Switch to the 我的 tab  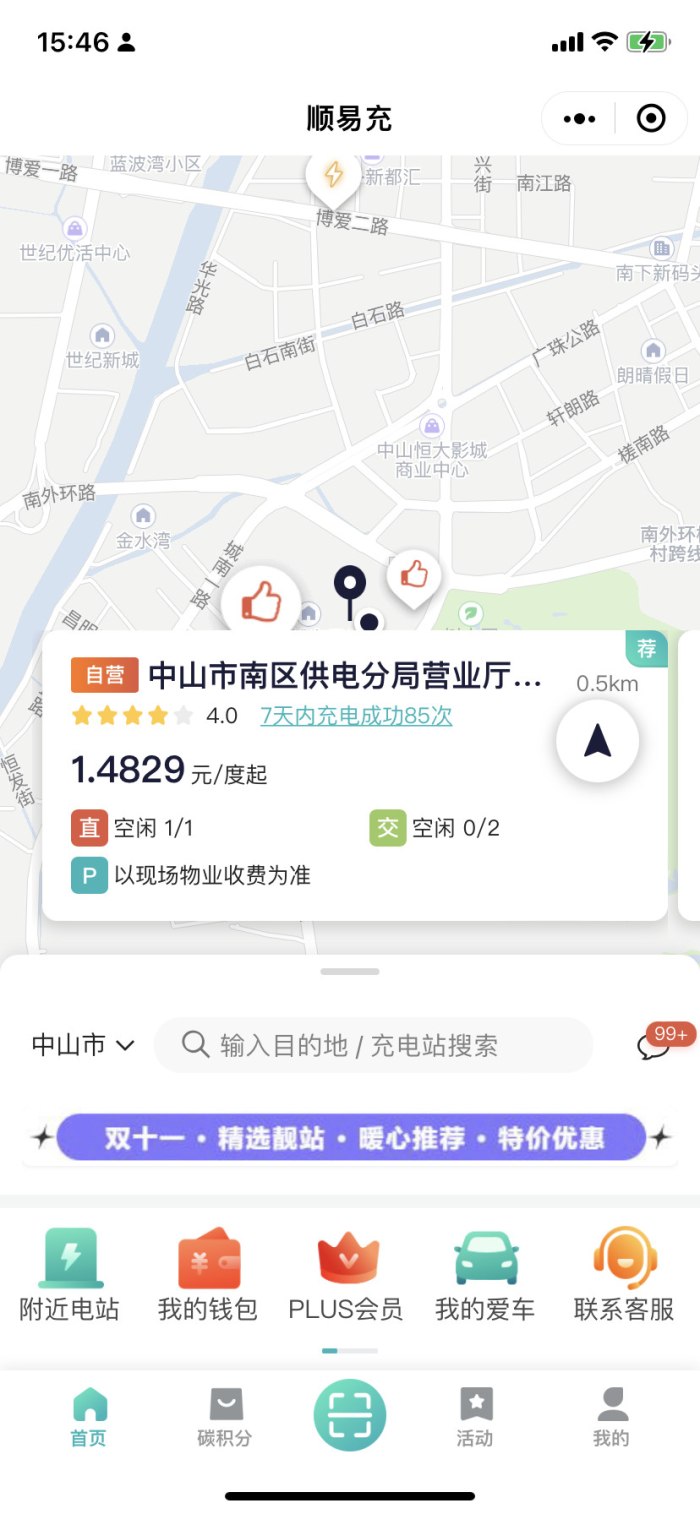pos(611,1418)
